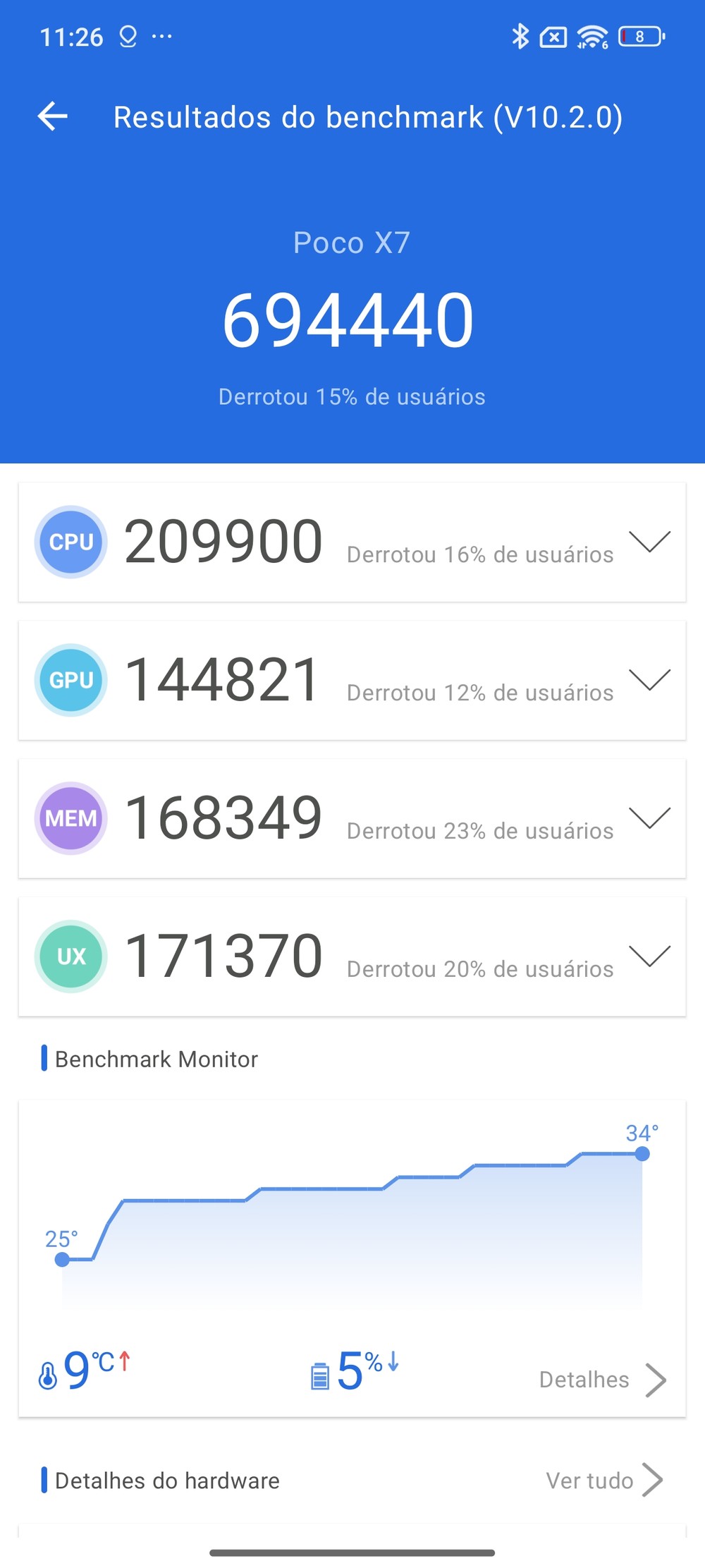Expand the CPU score 209900 details
Screen dimensions: 705x1568
pos(649,542)
